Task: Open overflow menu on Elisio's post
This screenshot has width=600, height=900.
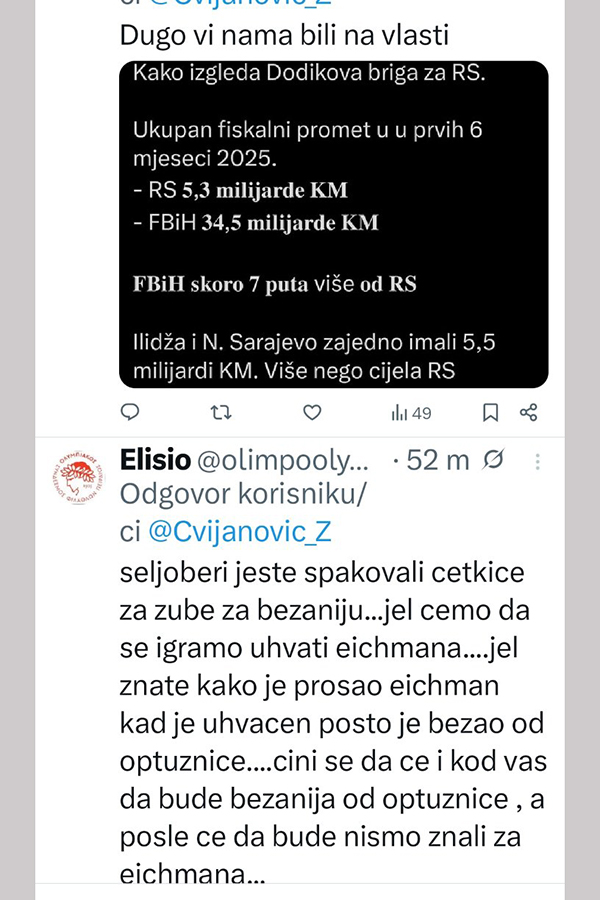Action: [x=537, y=461]
